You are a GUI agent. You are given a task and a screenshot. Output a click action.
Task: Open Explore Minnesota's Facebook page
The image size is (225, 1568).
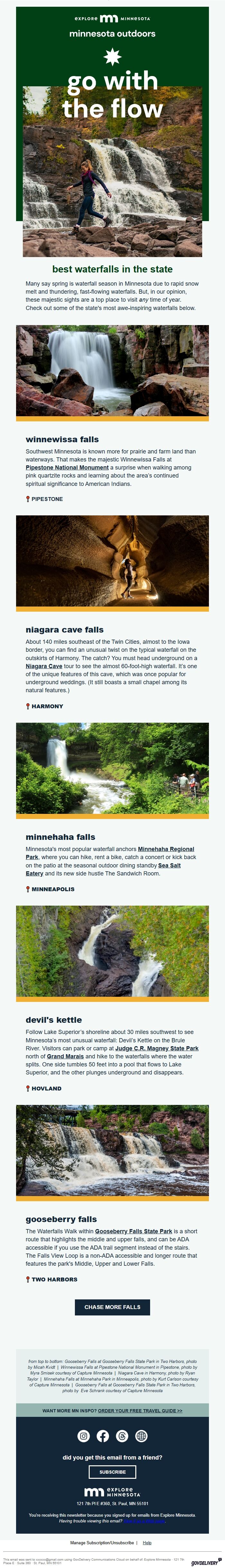point(103,1436)
